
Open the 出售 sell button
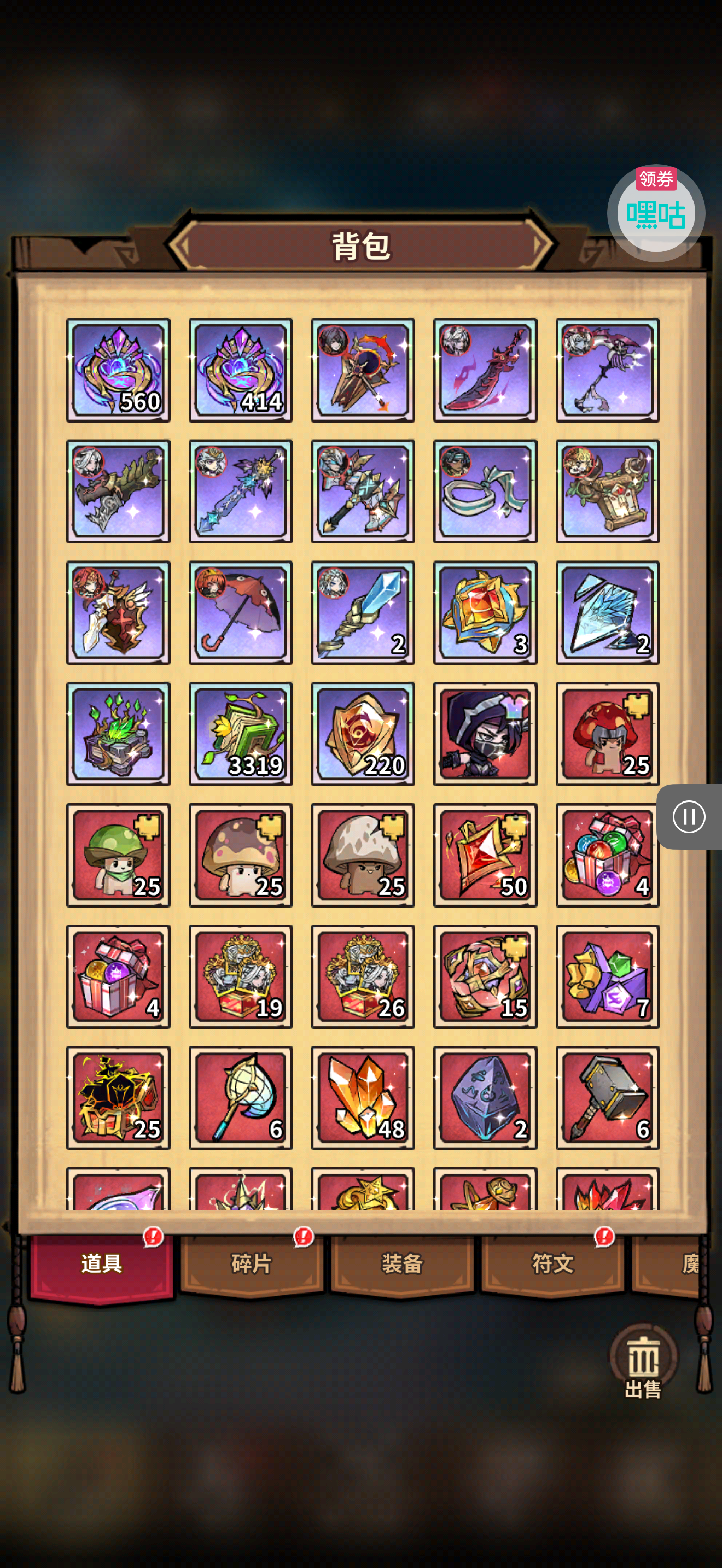[643, 1361]
